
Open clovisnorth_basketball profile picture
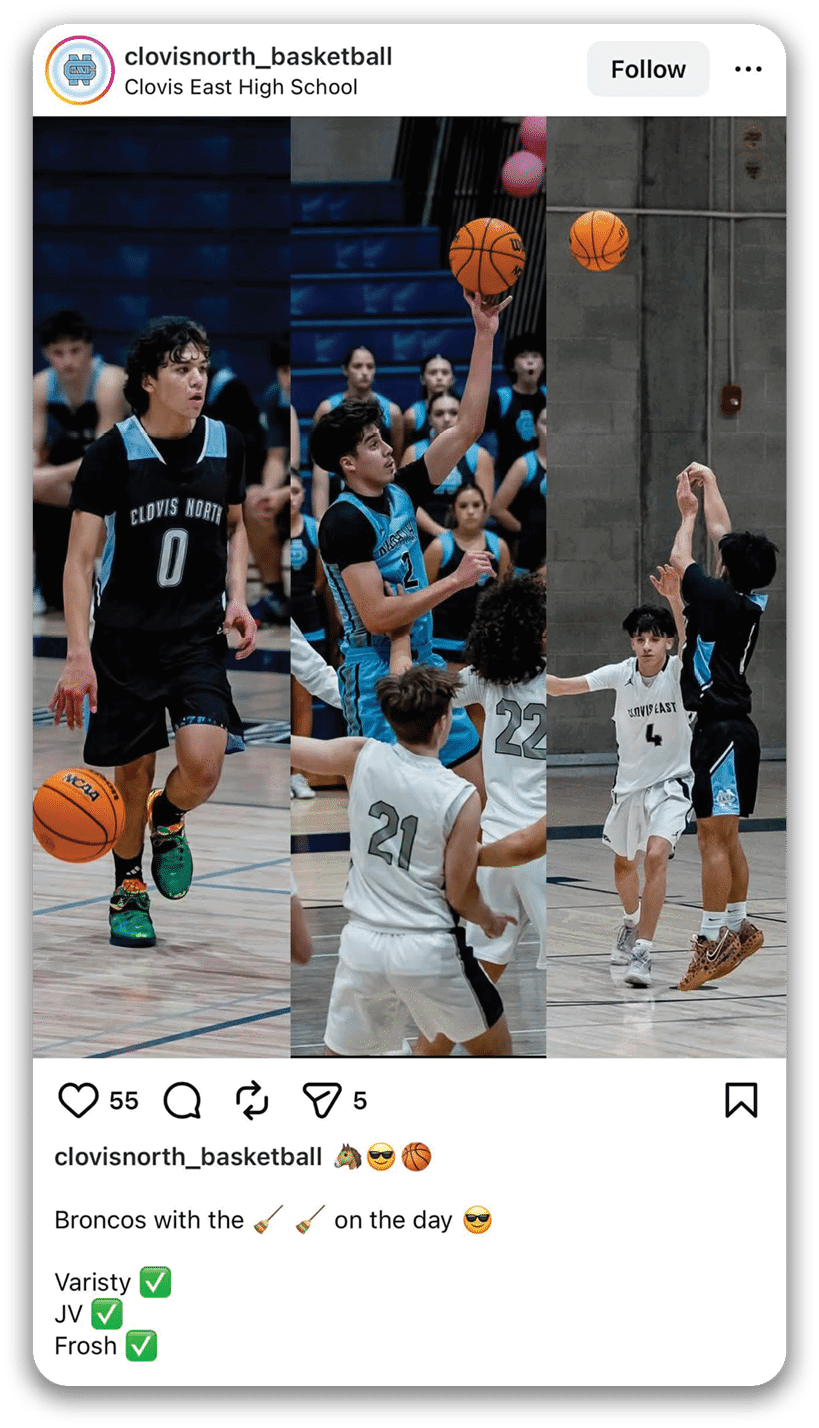[x=80, y=70]
